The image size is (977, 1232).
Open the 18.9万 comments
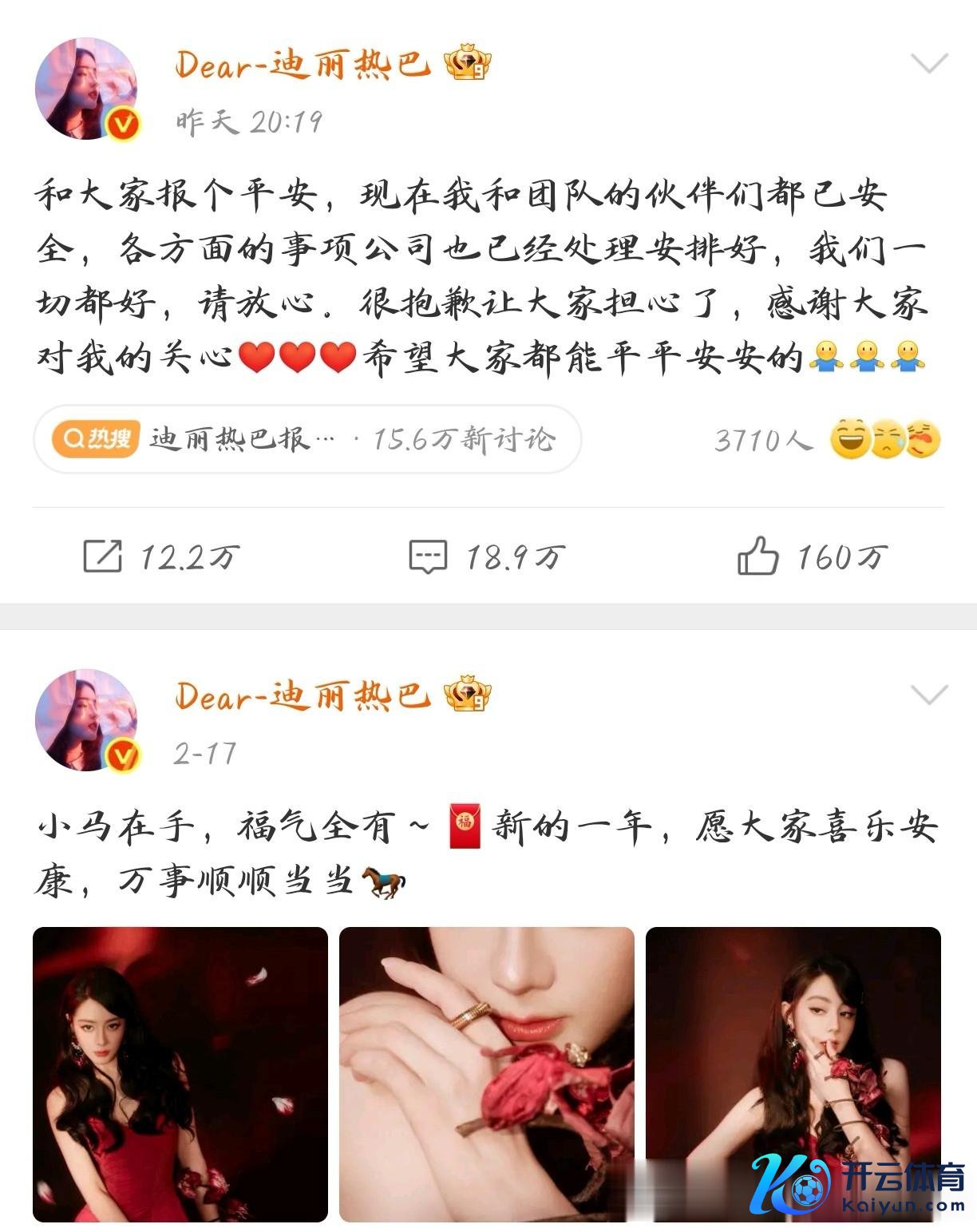coord(487,557)
